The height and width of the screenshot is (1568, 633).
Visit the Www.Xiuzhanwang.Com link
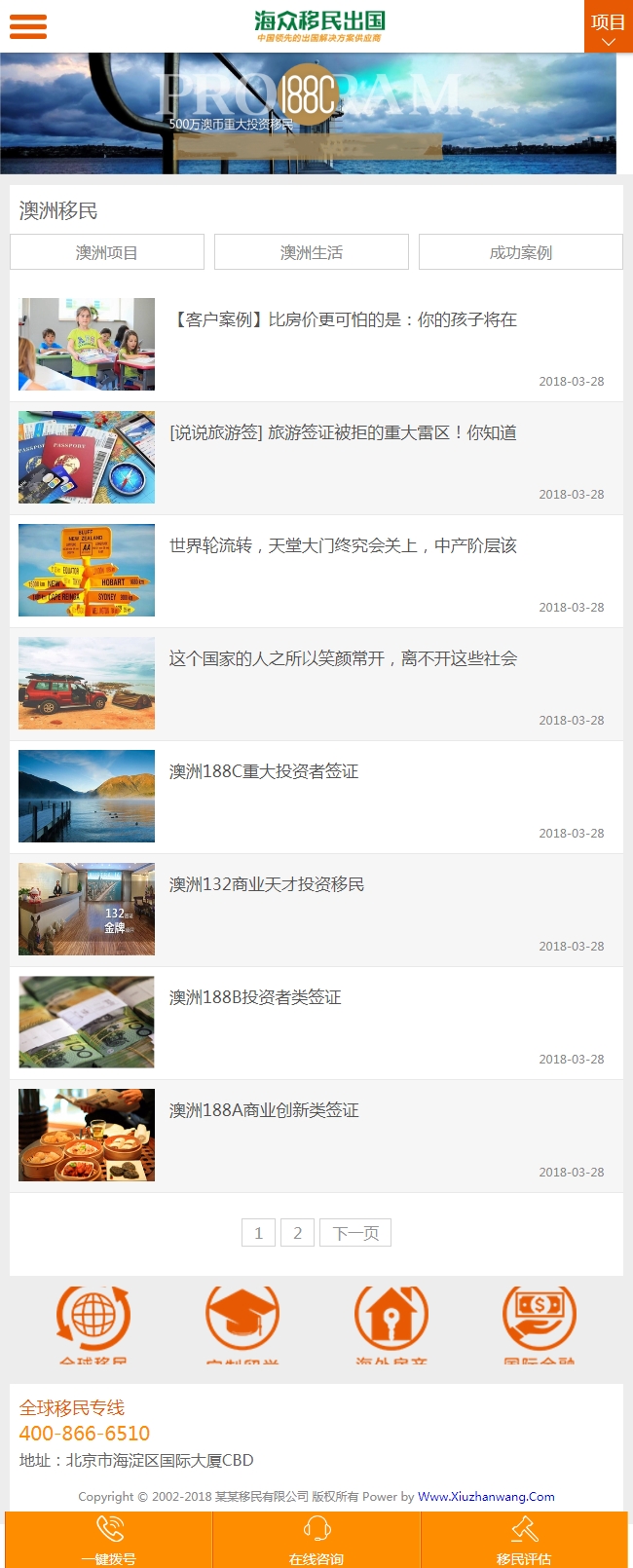[x=486, y=1497]
